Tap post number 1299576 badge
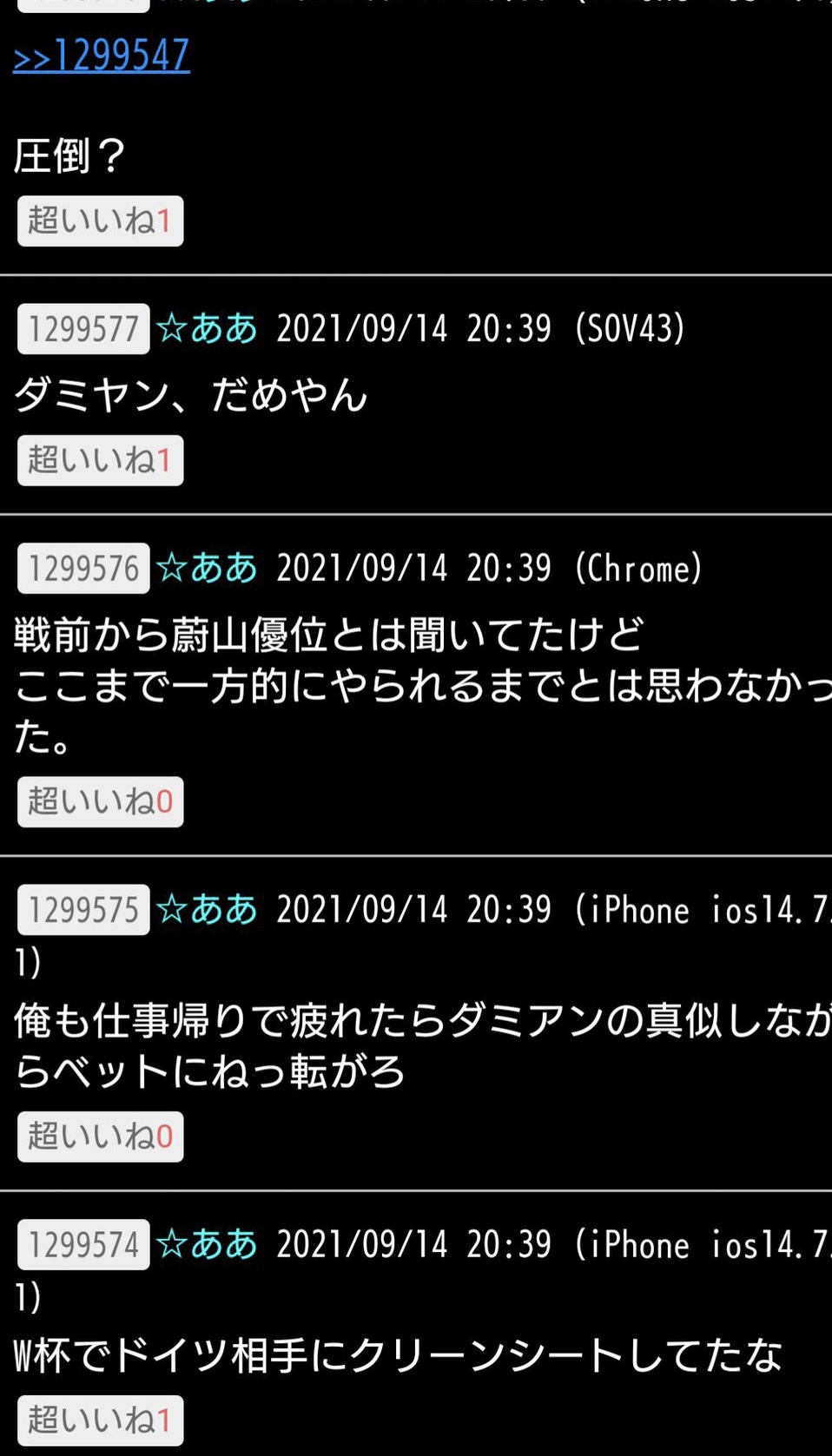Image resolution: width=832 pixels, height=1456 pixels. [83, 568]
